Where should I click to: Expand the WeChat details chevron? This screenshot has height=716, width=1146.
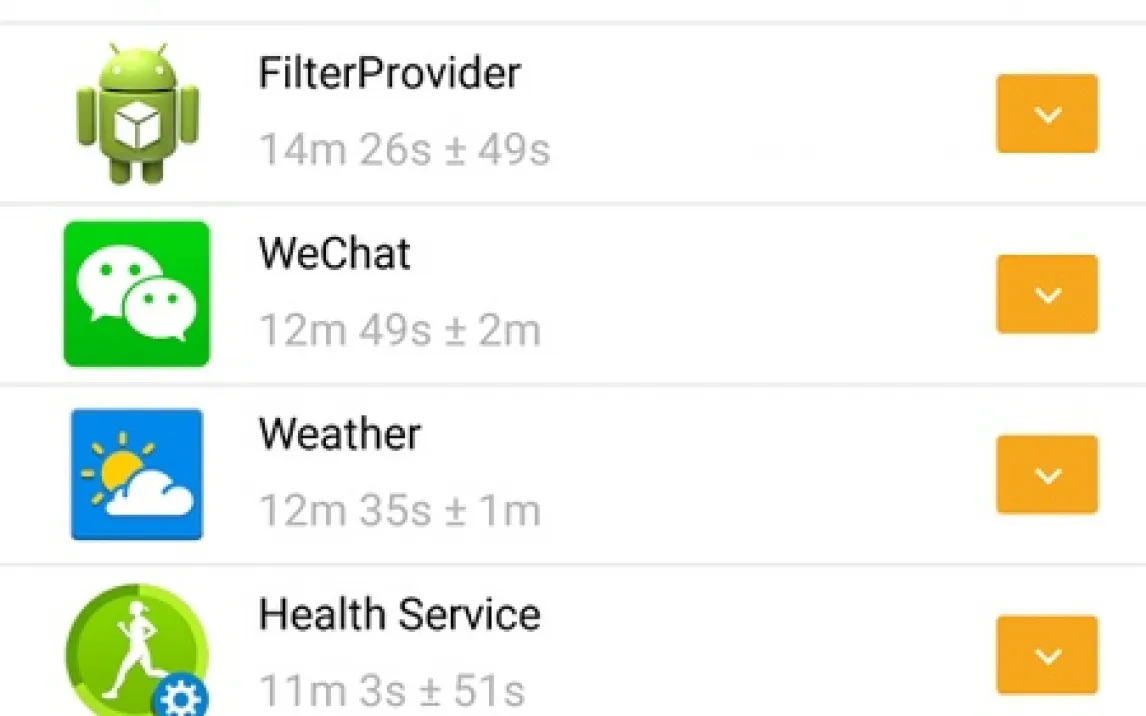click(1046, 294)
